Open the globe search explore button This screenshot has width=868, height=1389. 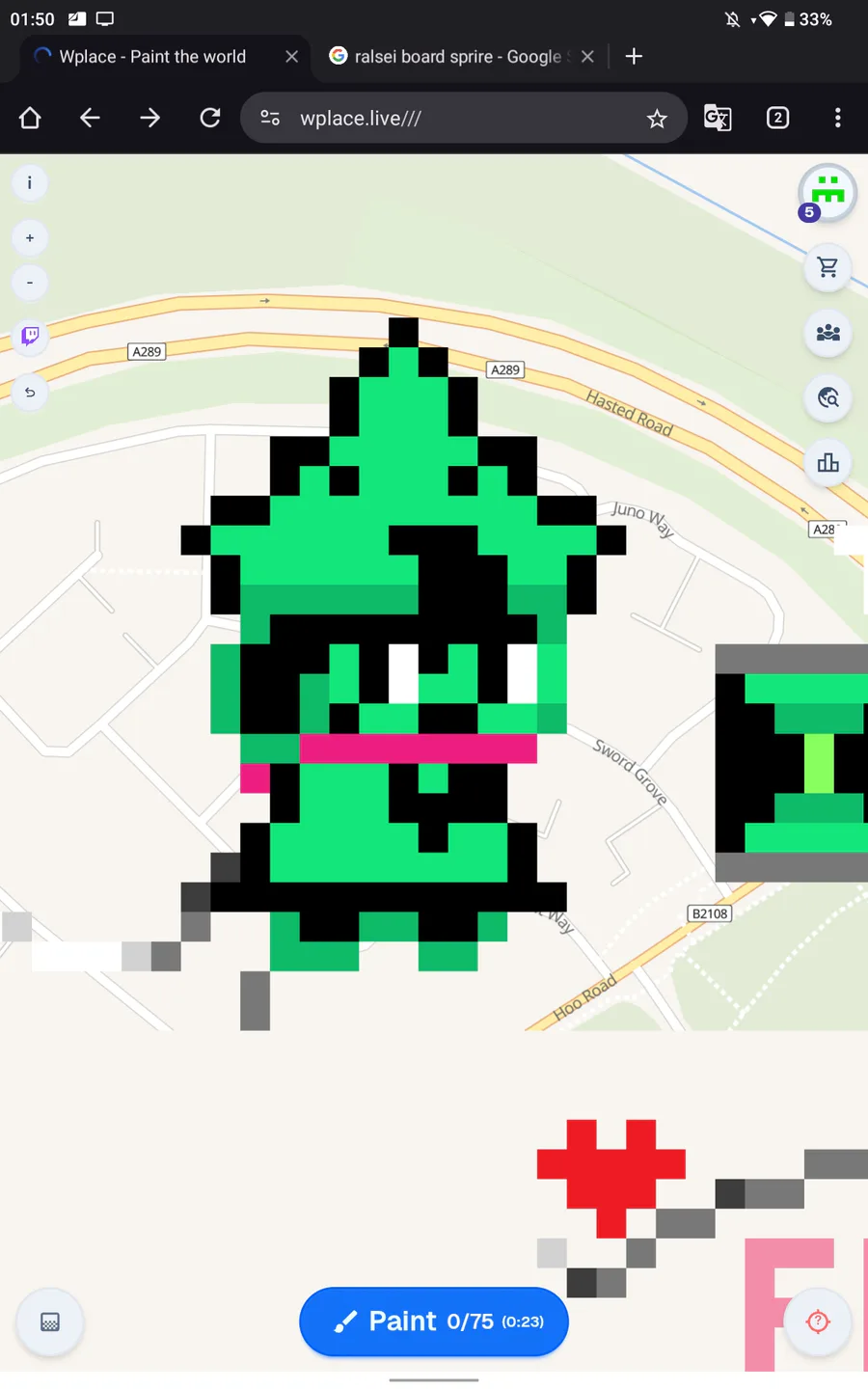(x=827, y=397)
